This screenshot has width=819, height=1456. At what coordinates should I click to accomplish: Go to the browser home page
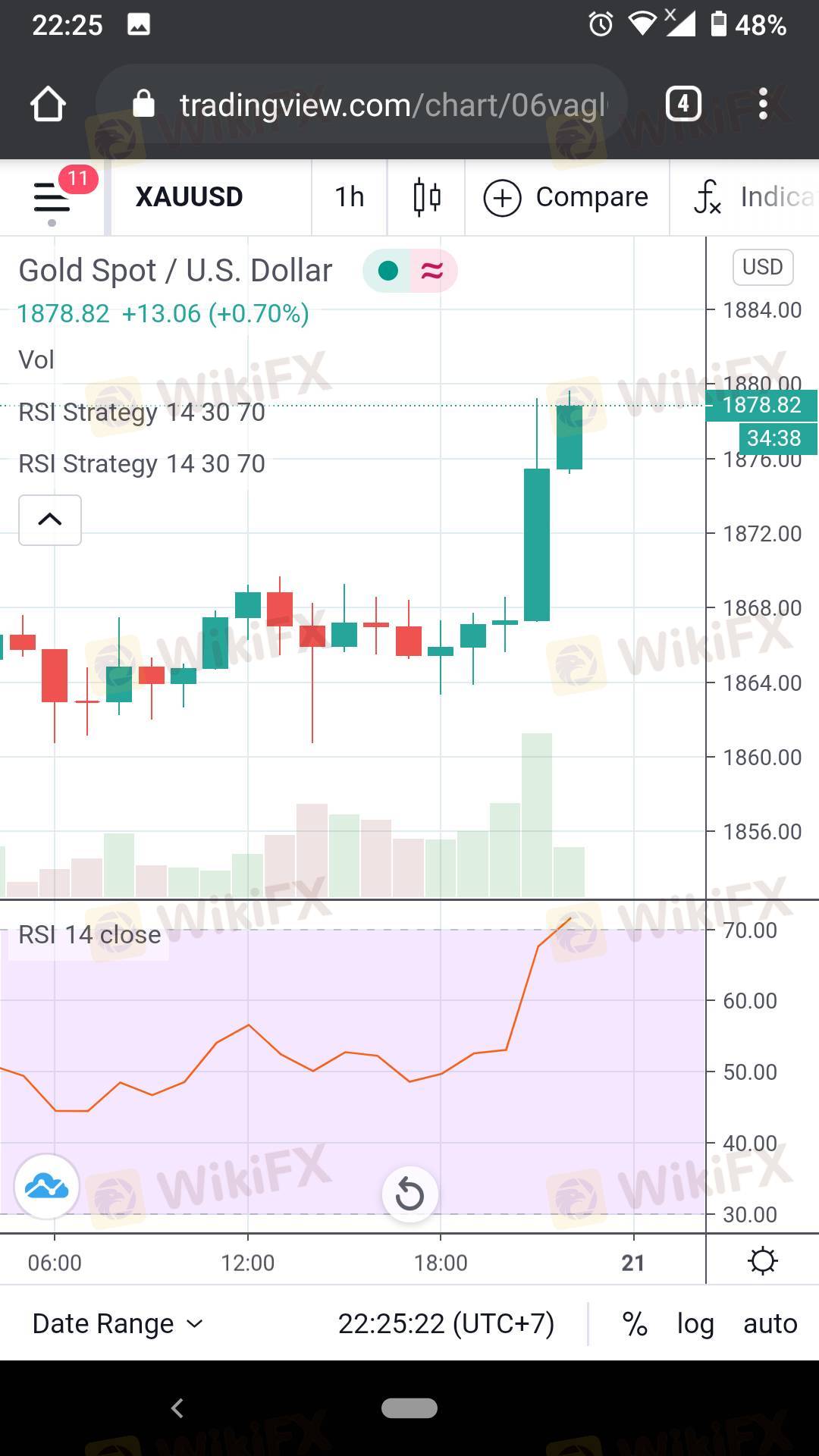point(48,104)
